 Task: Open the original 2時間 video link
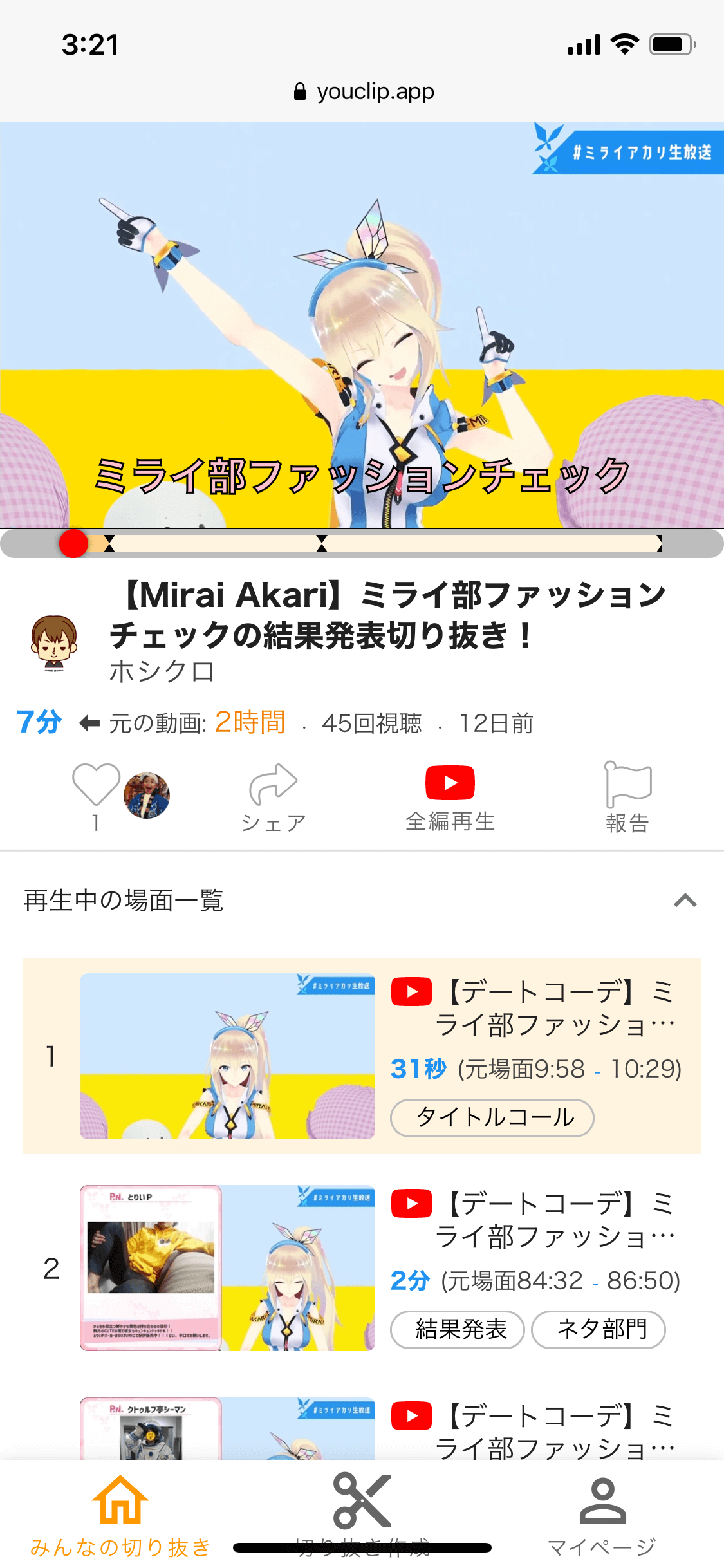pos(250,723)
